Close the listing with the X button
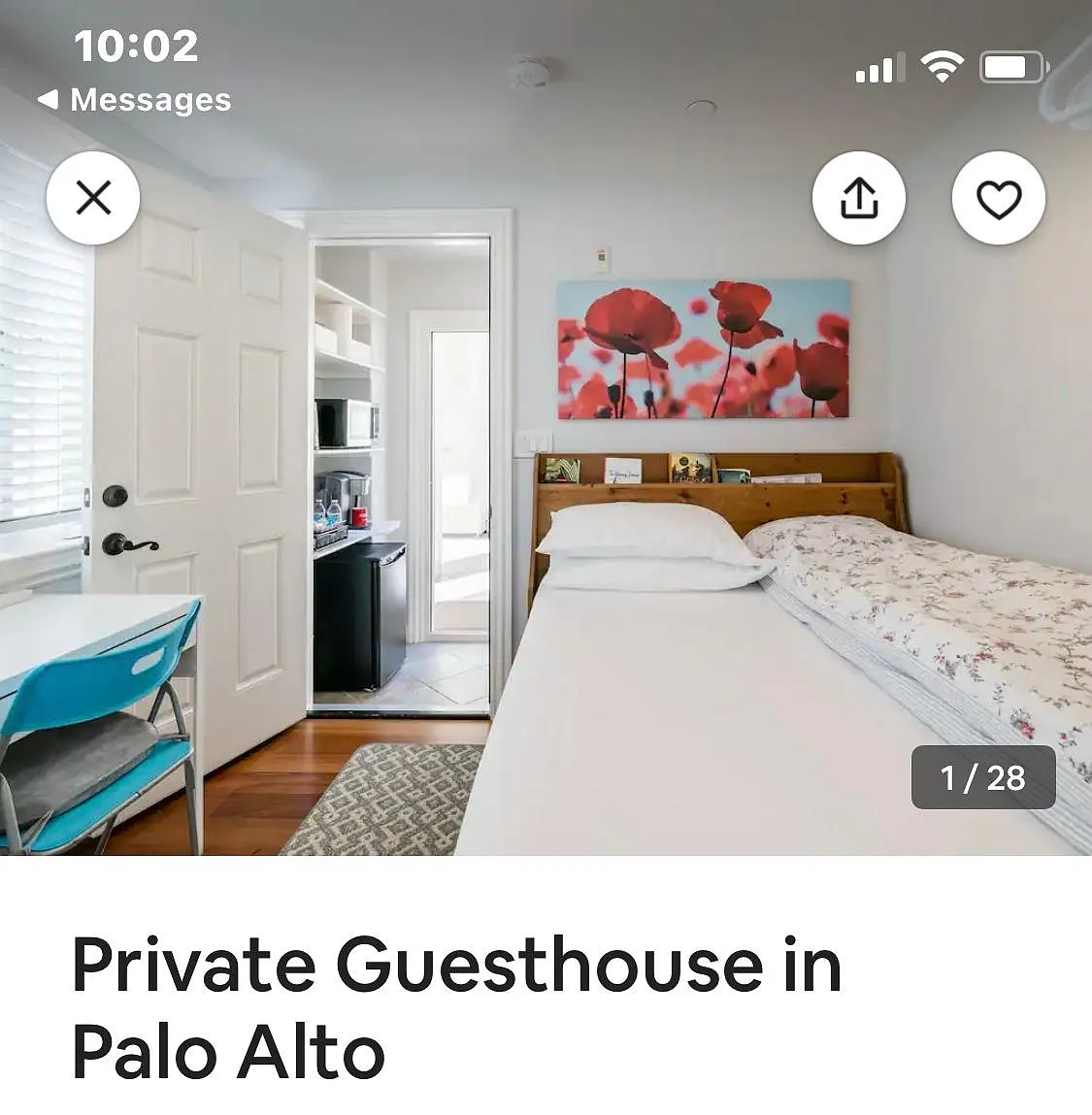Viewport: 1092px width, 1115px height. [93, 198]
